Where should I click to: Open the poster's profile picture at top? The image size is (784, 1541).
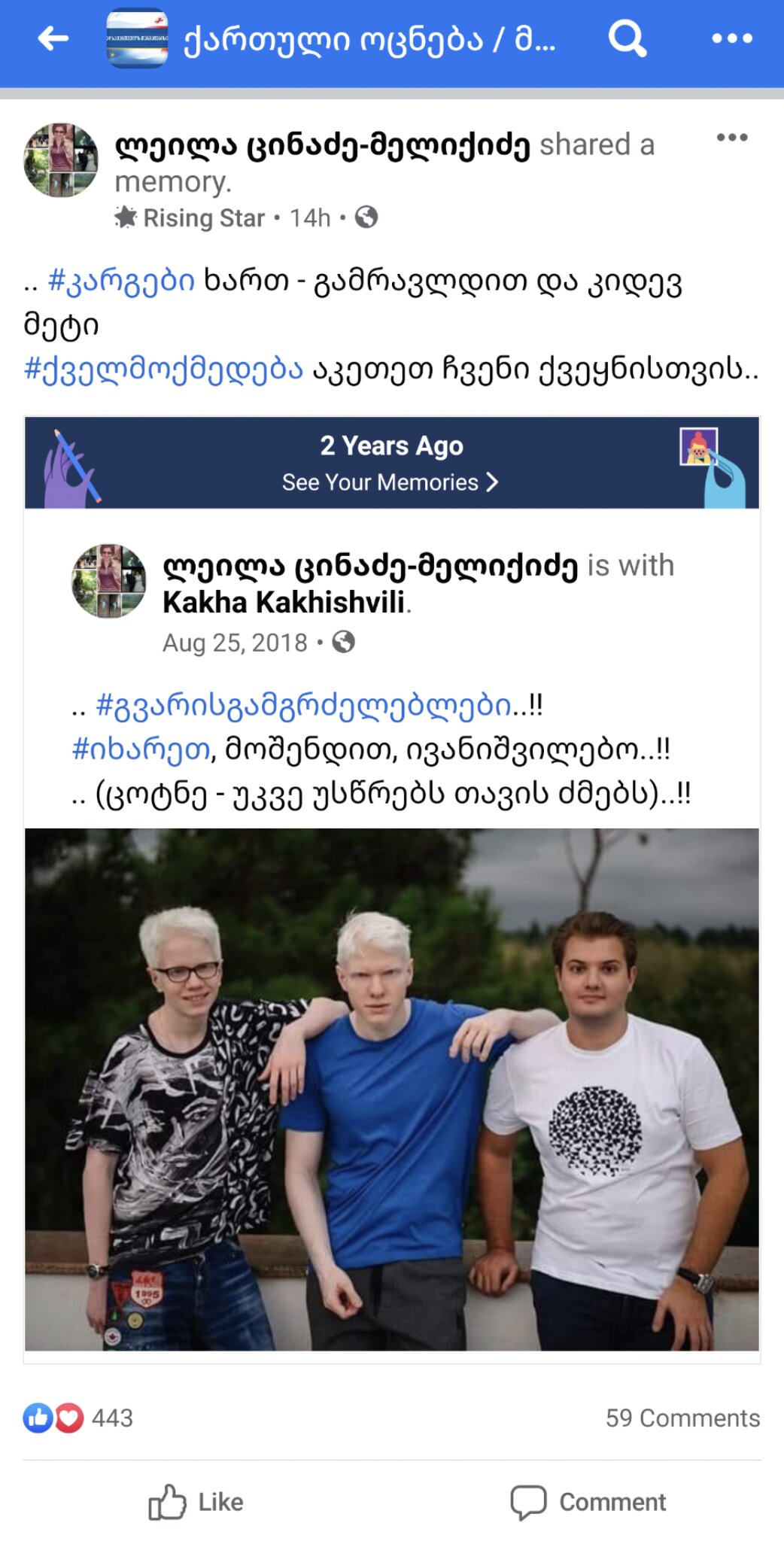click(x=61, y=160)
